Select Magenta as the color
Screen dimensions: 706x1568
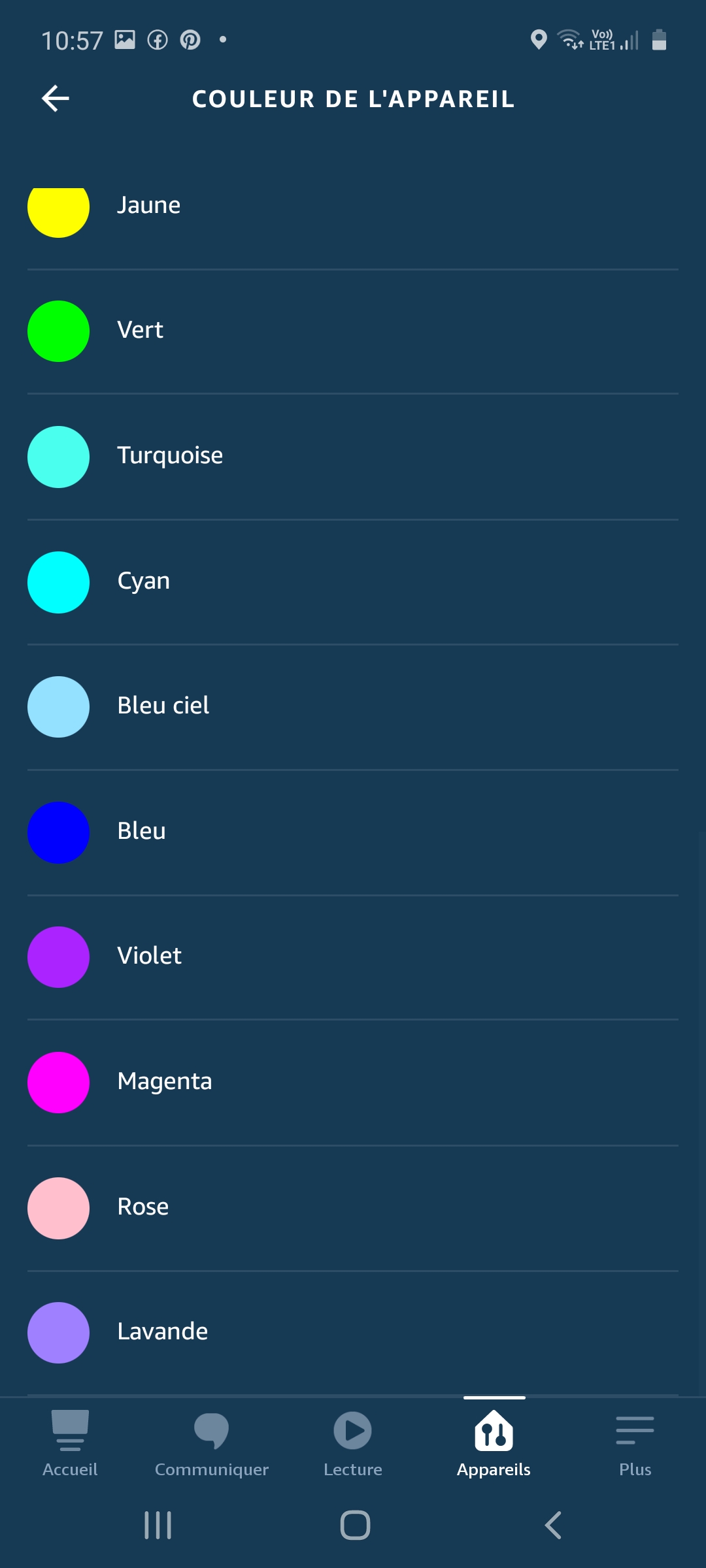pyautogui.click(x=353, y=1083)
